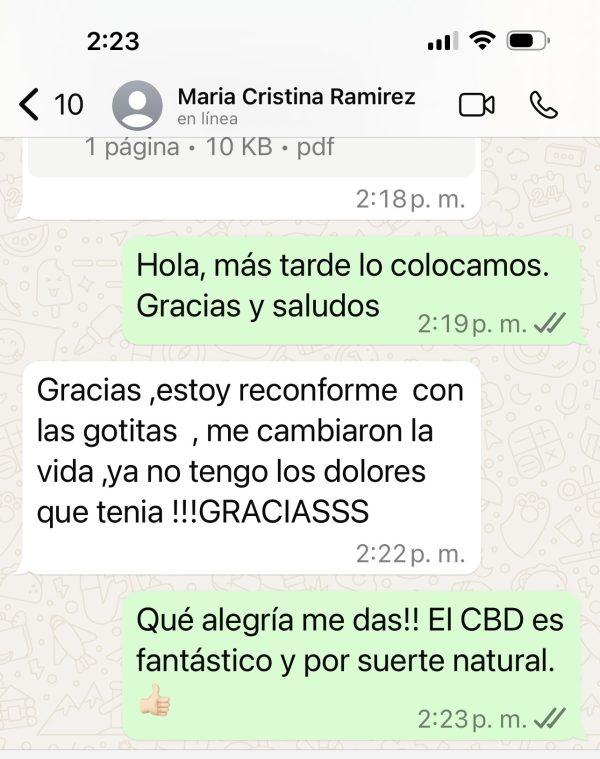The height and width of the screenshot is (759, 600).
Task: Start a voice call with Maria Cristina Ramirez
Action: pos(543,105)
